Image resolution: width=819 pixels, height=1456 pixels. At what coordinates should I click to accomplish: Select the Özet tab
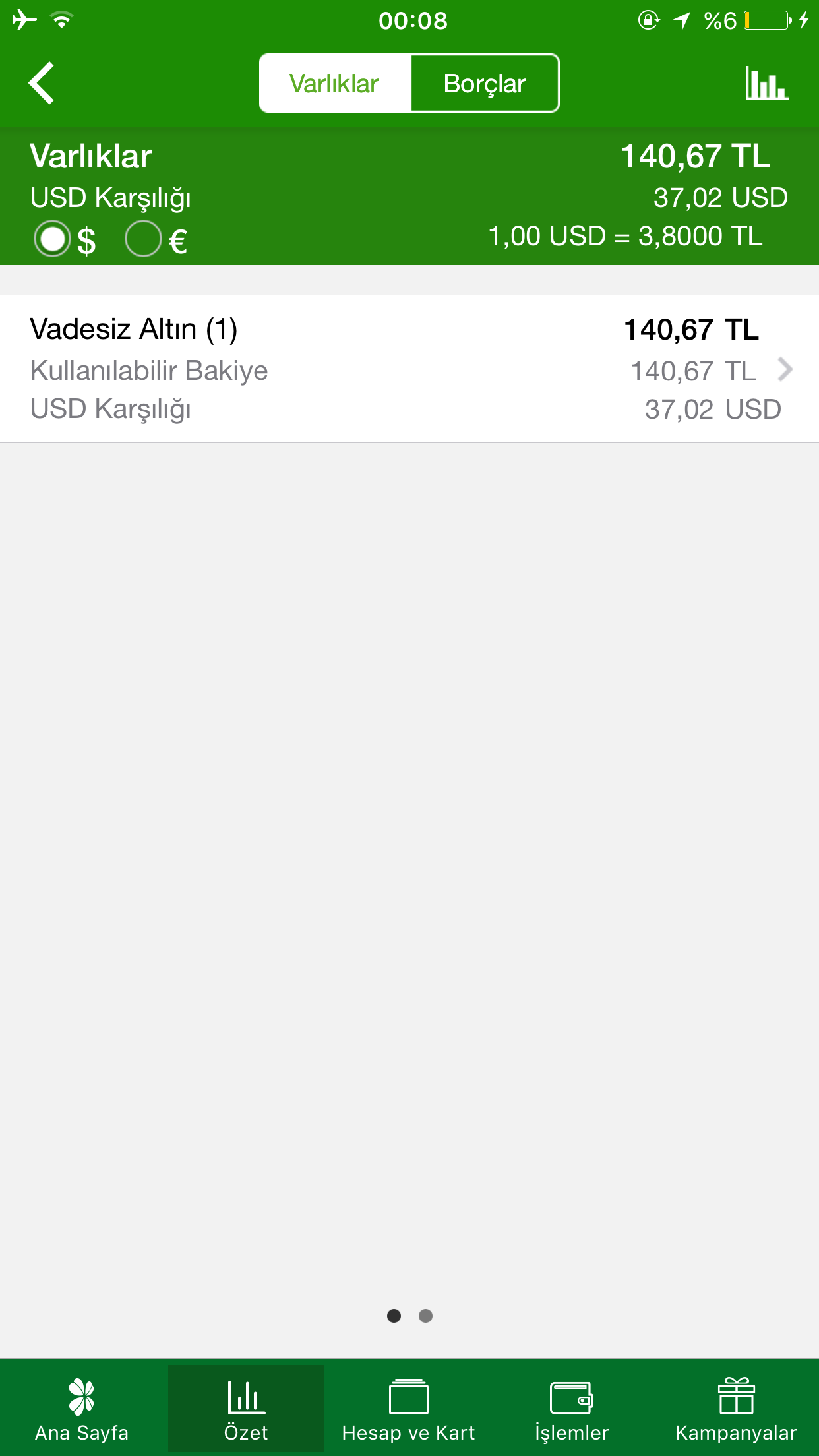tap(246, 1409)
